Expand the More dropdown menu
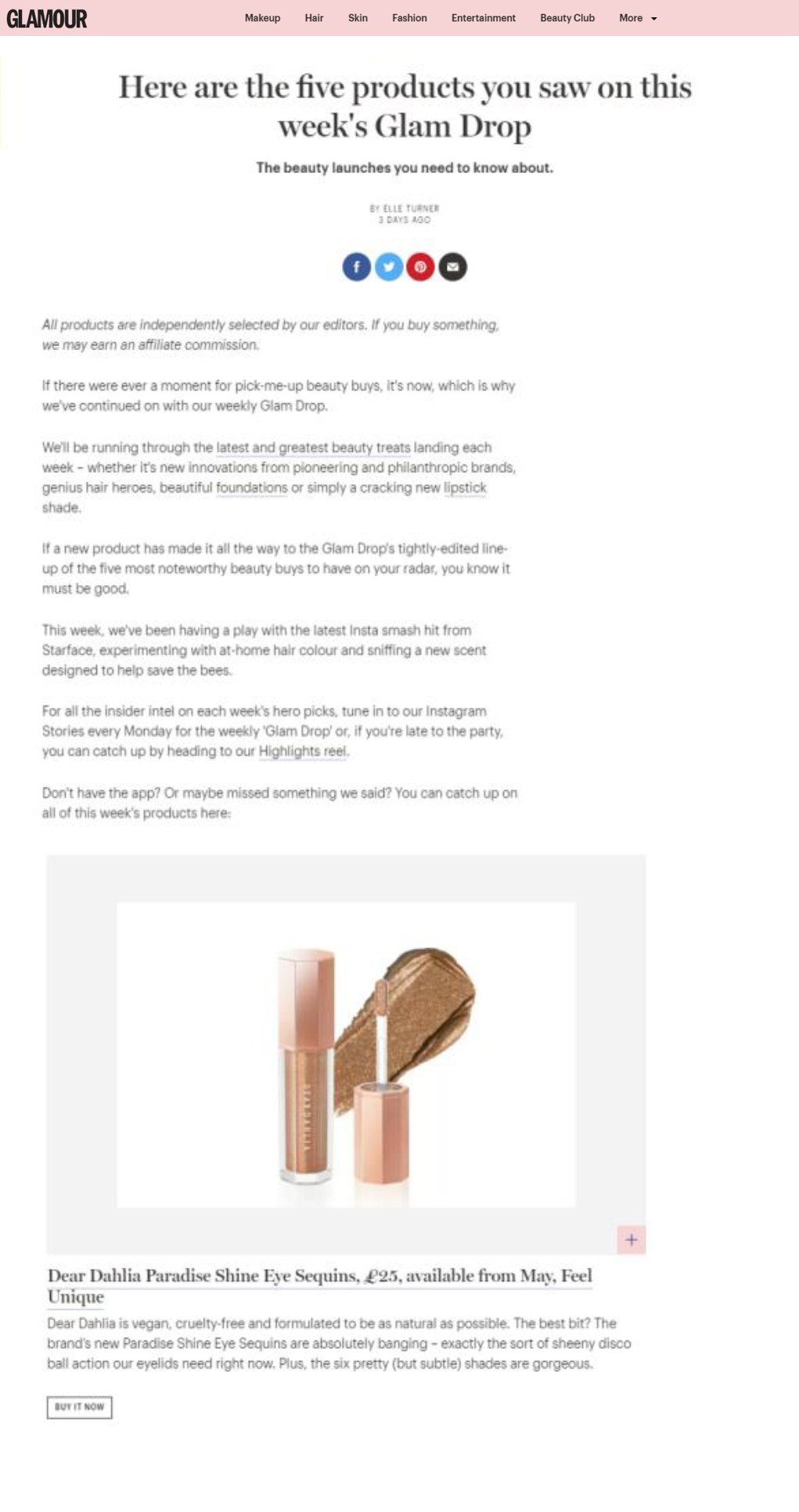The width and height of the screenshot is (799, 1512). tap(637, 18)
